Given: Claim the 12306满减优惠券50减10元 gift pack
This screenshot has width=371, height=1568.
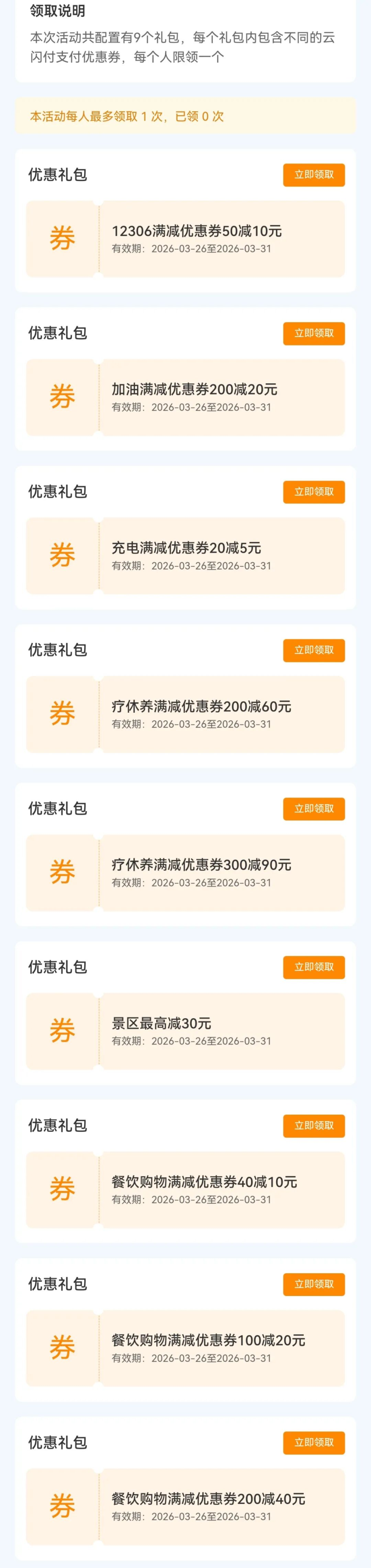Looking at the screenshot, I should tap(314, 175).
